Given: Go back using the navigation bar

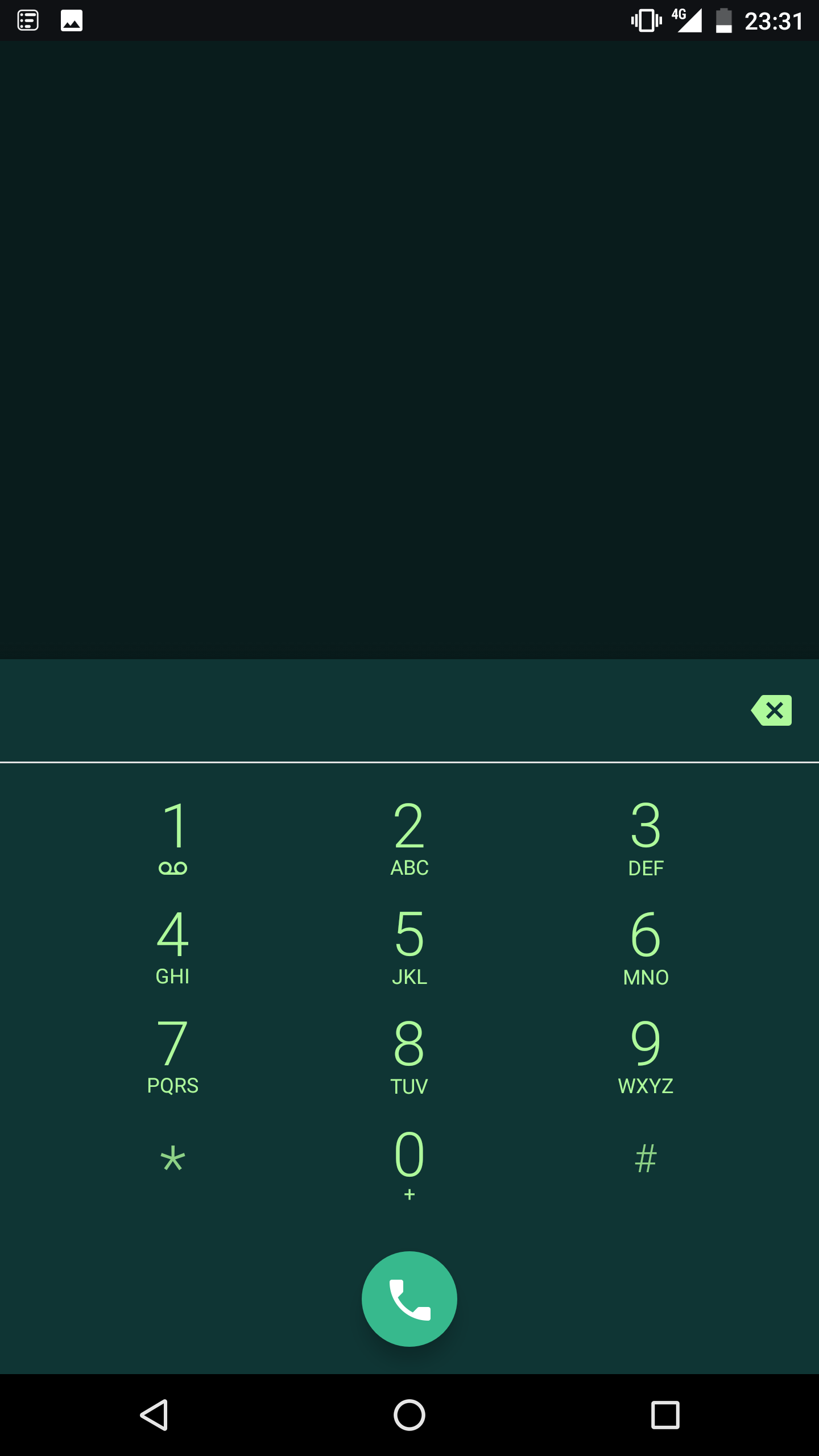Looking at the screenshot, I should click(x=154, y=1414).
